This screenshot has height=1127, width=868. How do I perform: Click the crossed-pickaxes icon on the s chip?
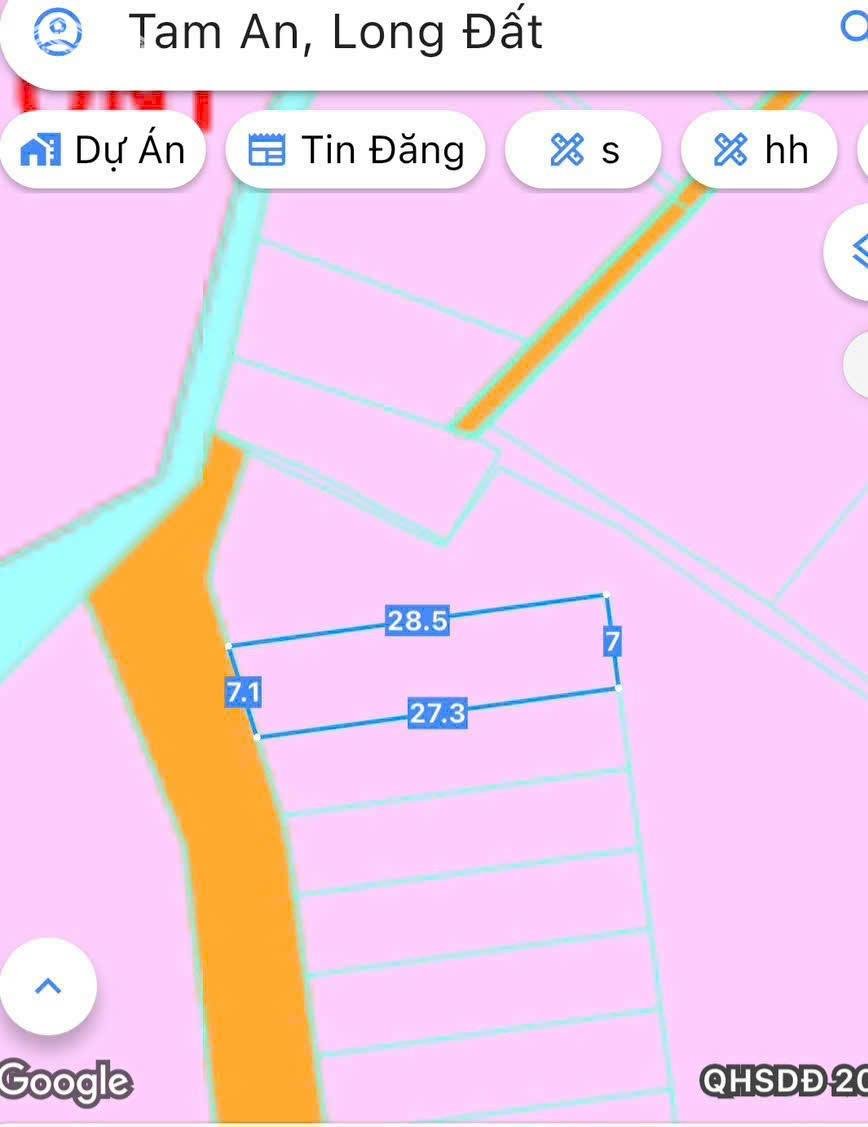567,148
